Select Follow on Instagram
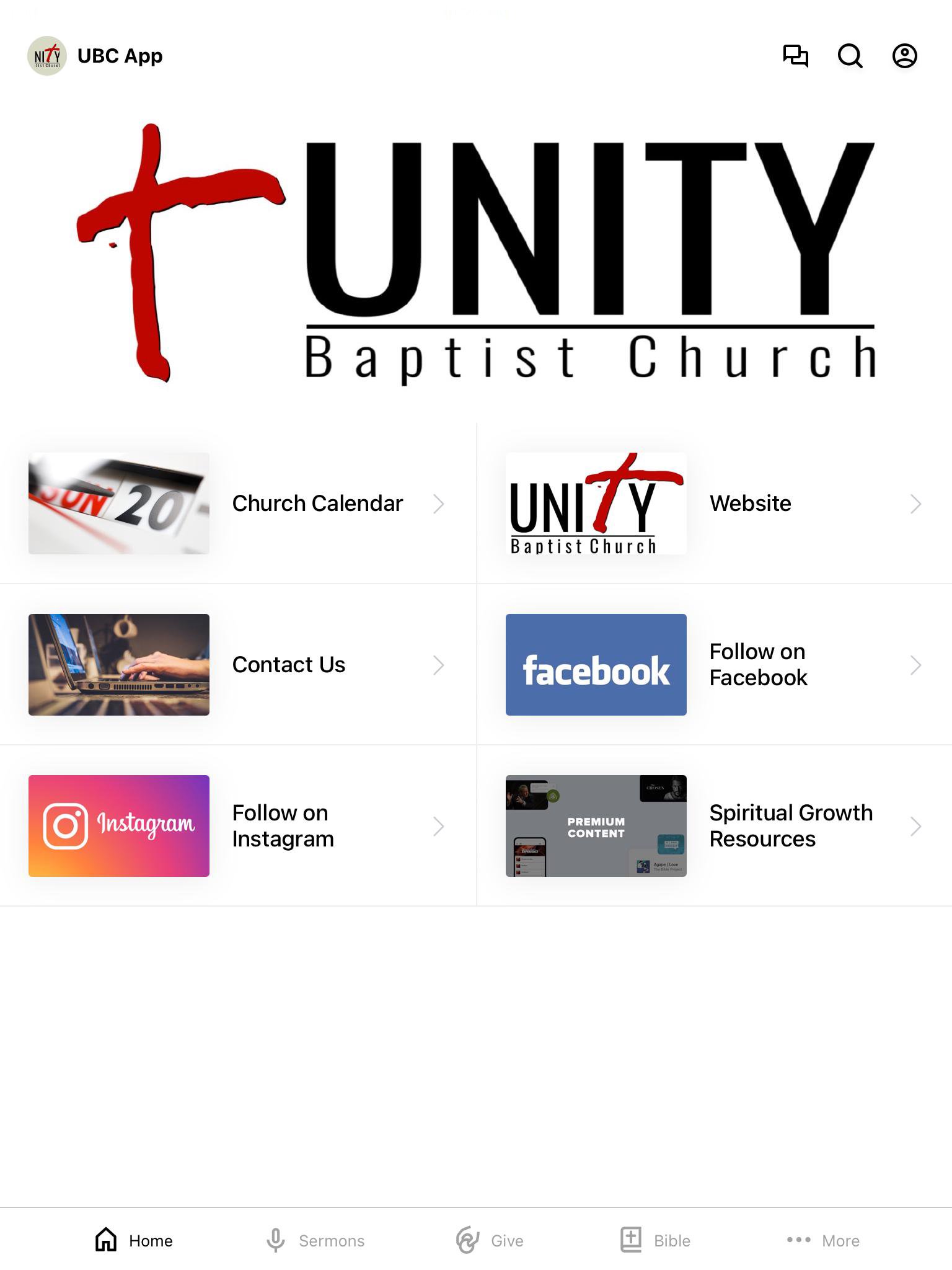 pos(238,826)
